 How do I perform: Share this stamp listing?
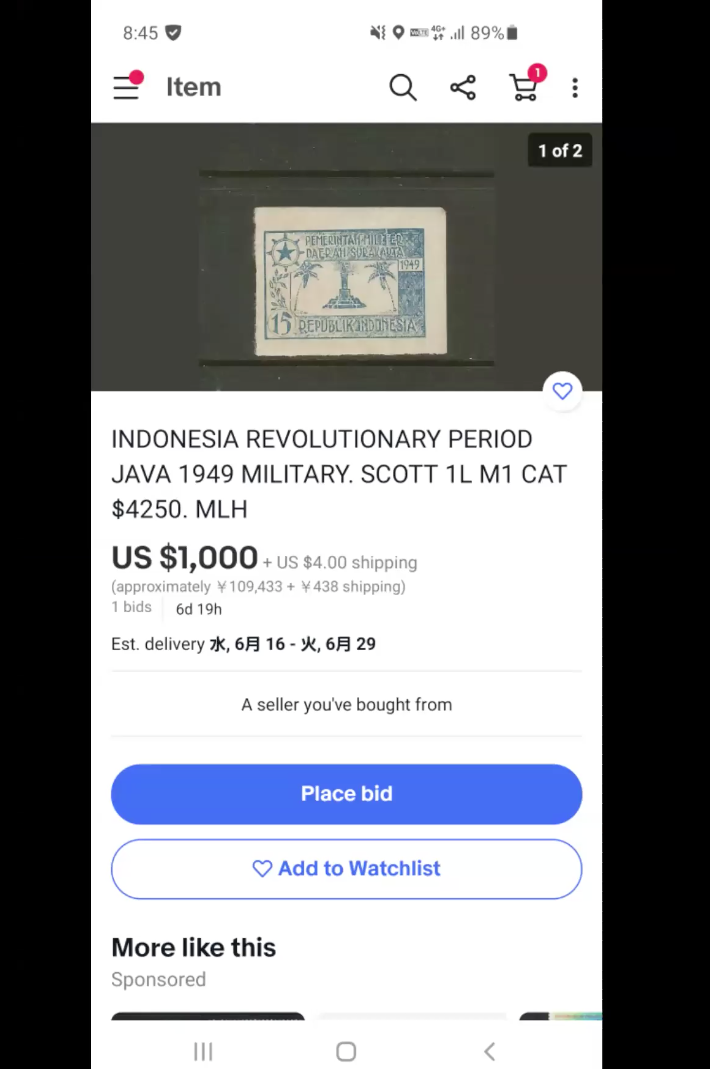pyautogui.click(x=463, y=88)
